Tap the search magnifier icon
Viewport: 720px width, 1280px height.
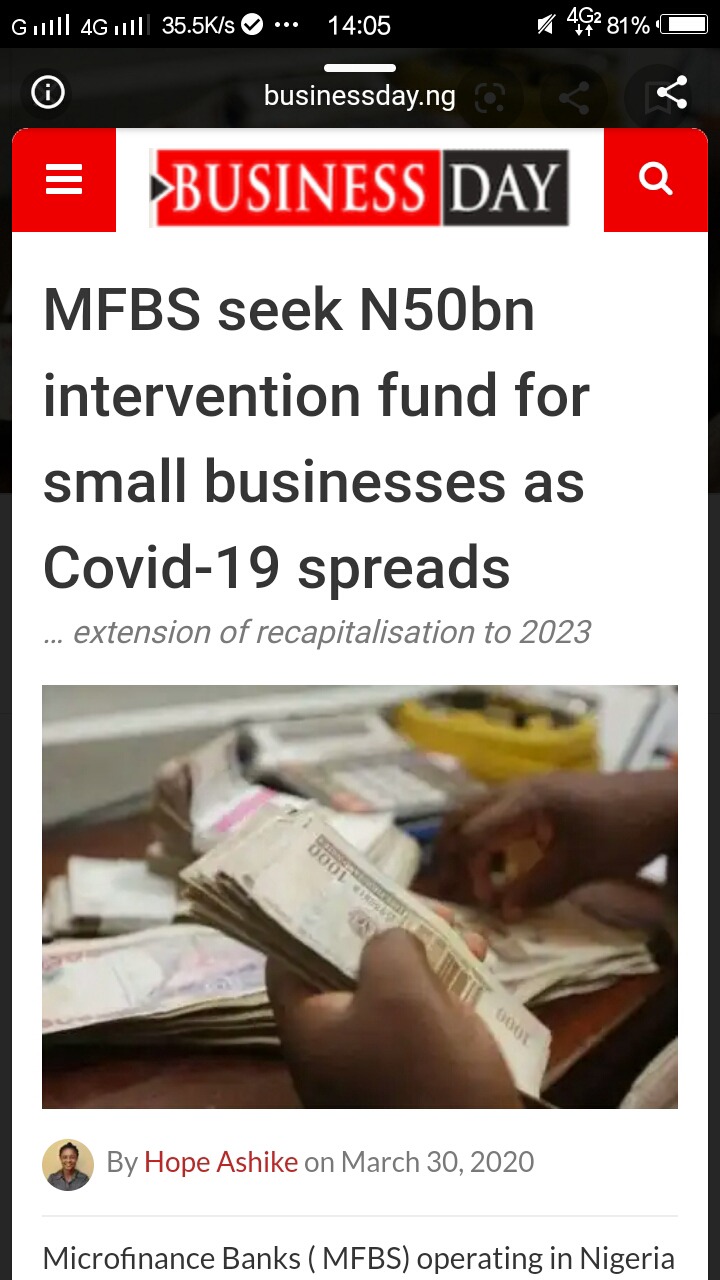click(656, 180)
